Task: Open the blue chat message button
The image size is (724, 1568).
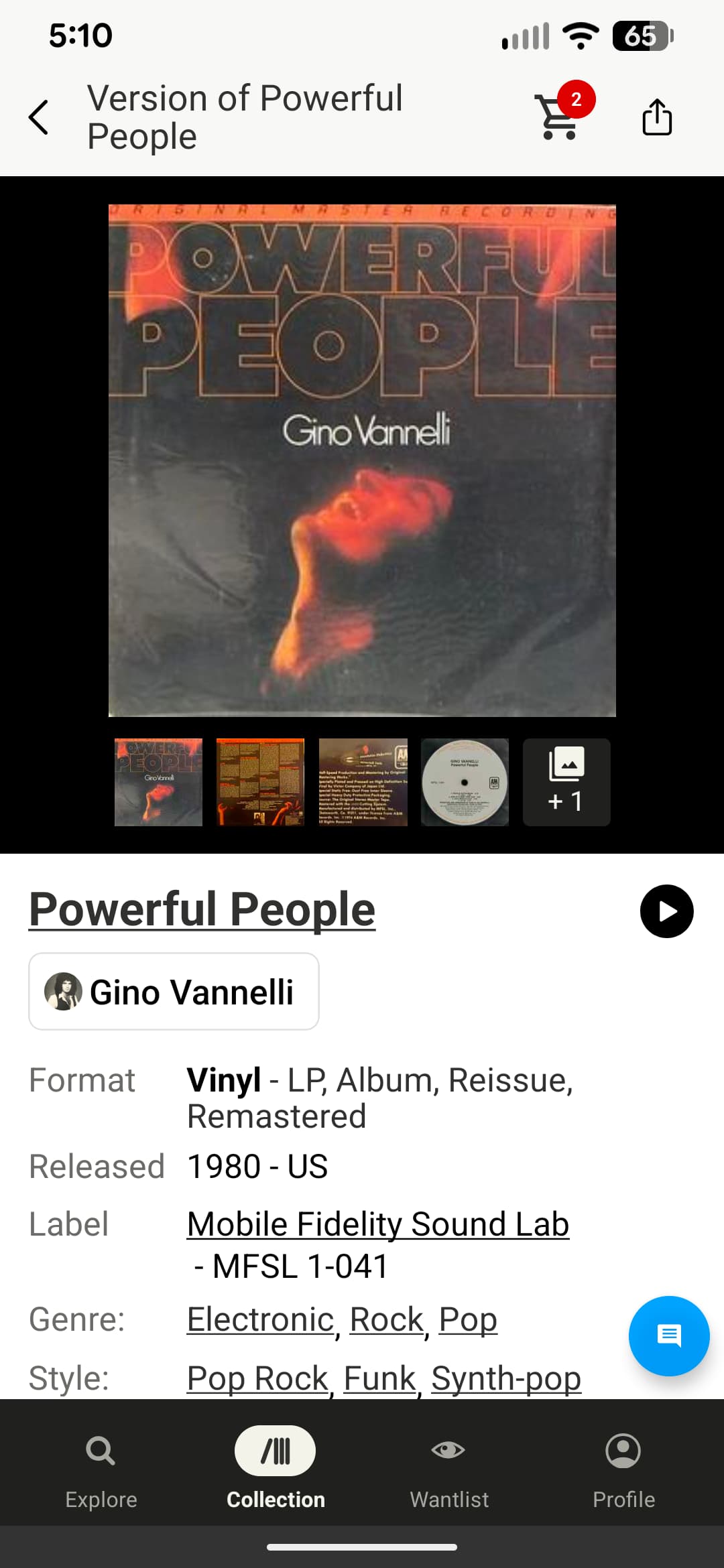Action: (x=668, y=1335)
